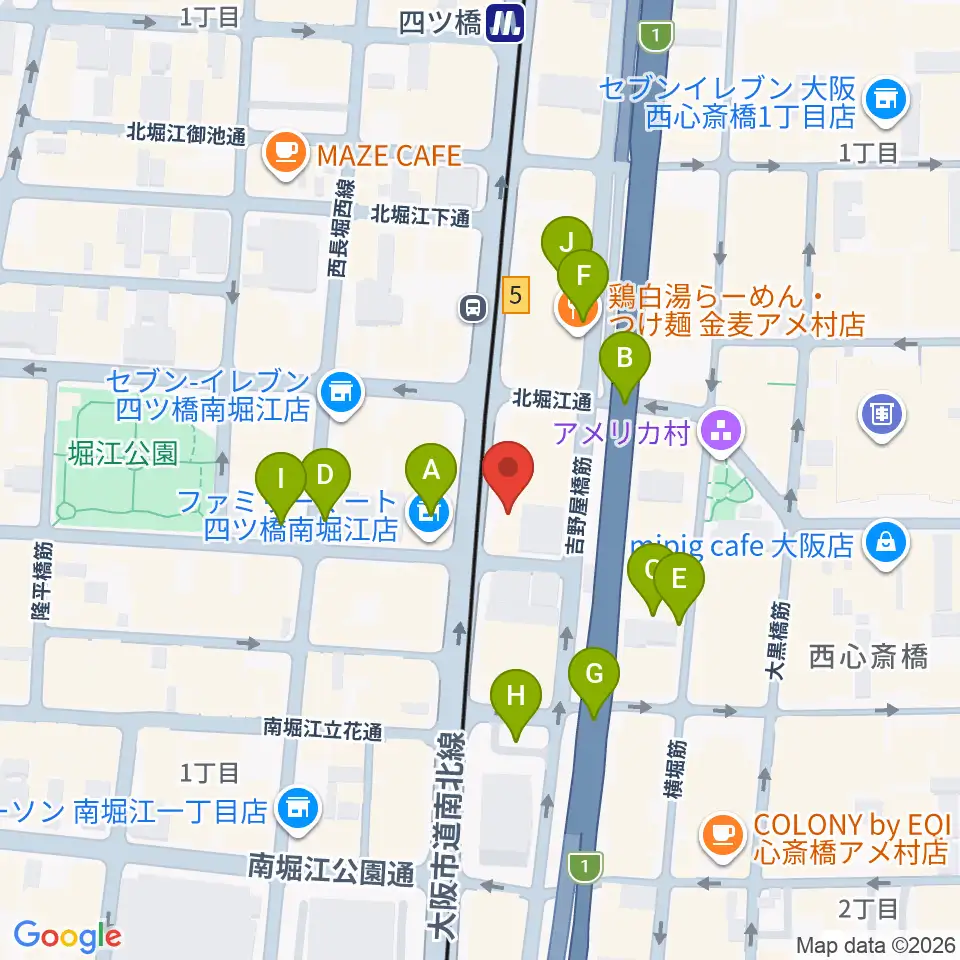This screenshot has width=960, height=960.
Task: Open the MAZE CAFE place icon
Action: tap(285, 156)
